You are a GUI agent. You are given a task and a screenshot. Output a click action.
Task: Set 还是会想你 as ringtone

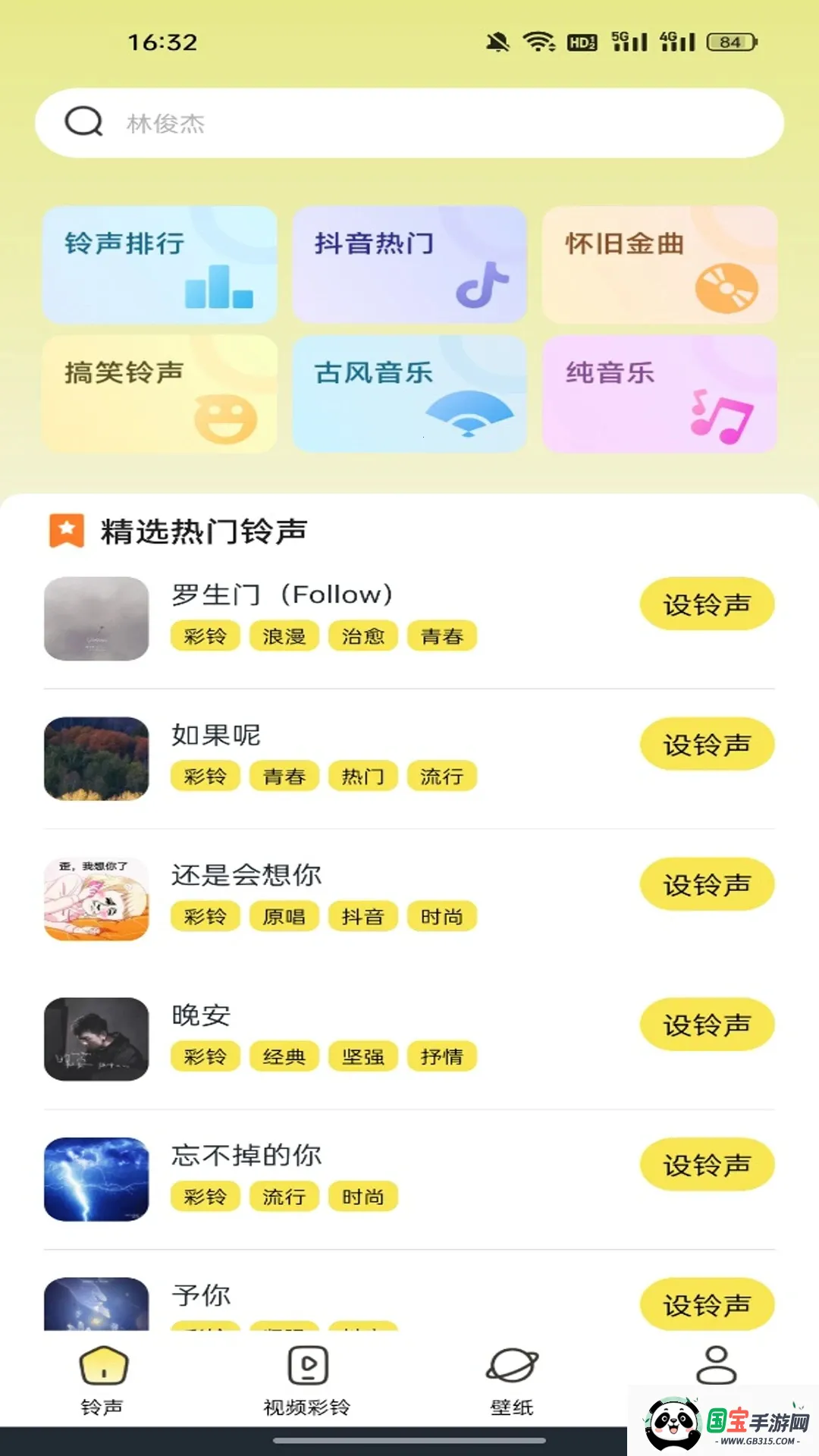click(707, 884)
